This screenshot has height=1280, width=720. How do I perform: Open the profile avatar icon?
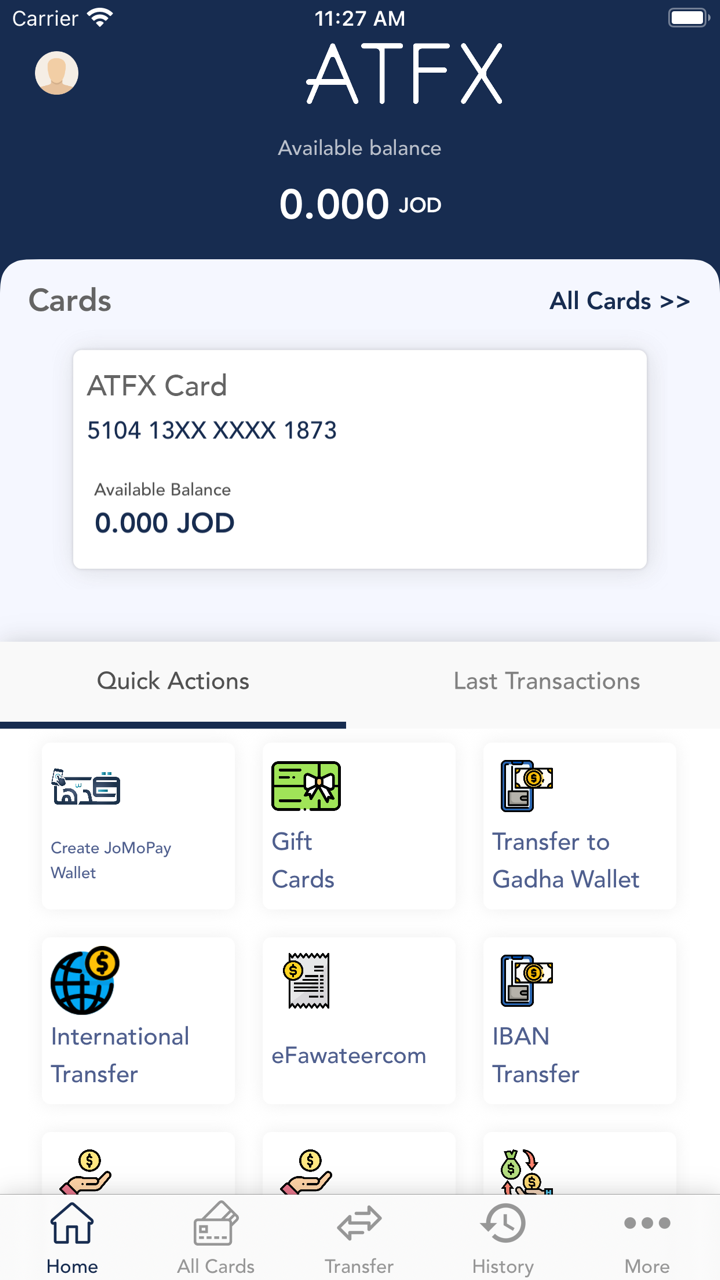point(57,73)
